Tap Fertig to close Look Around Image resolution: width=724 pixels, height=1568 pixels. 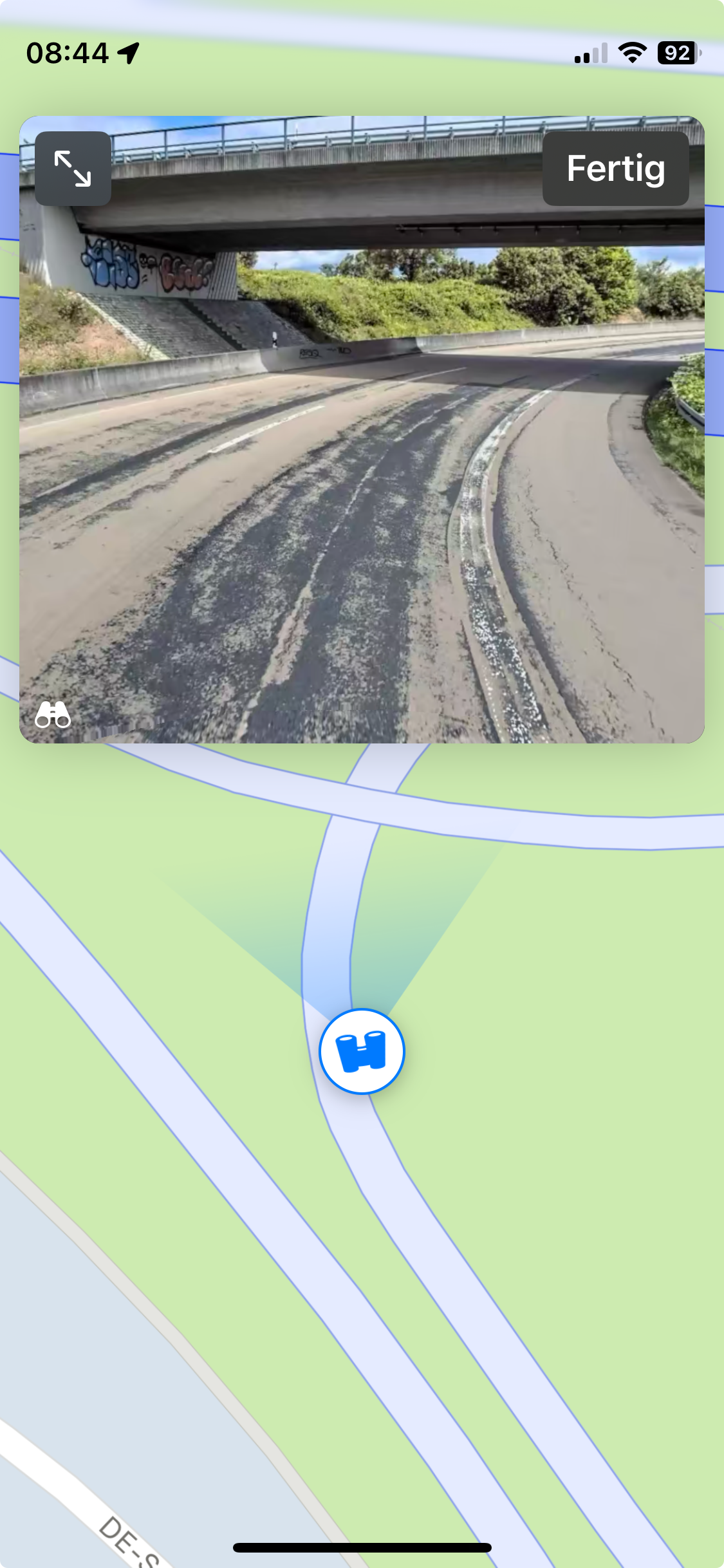pyautogui.click(x=615, y=169)
